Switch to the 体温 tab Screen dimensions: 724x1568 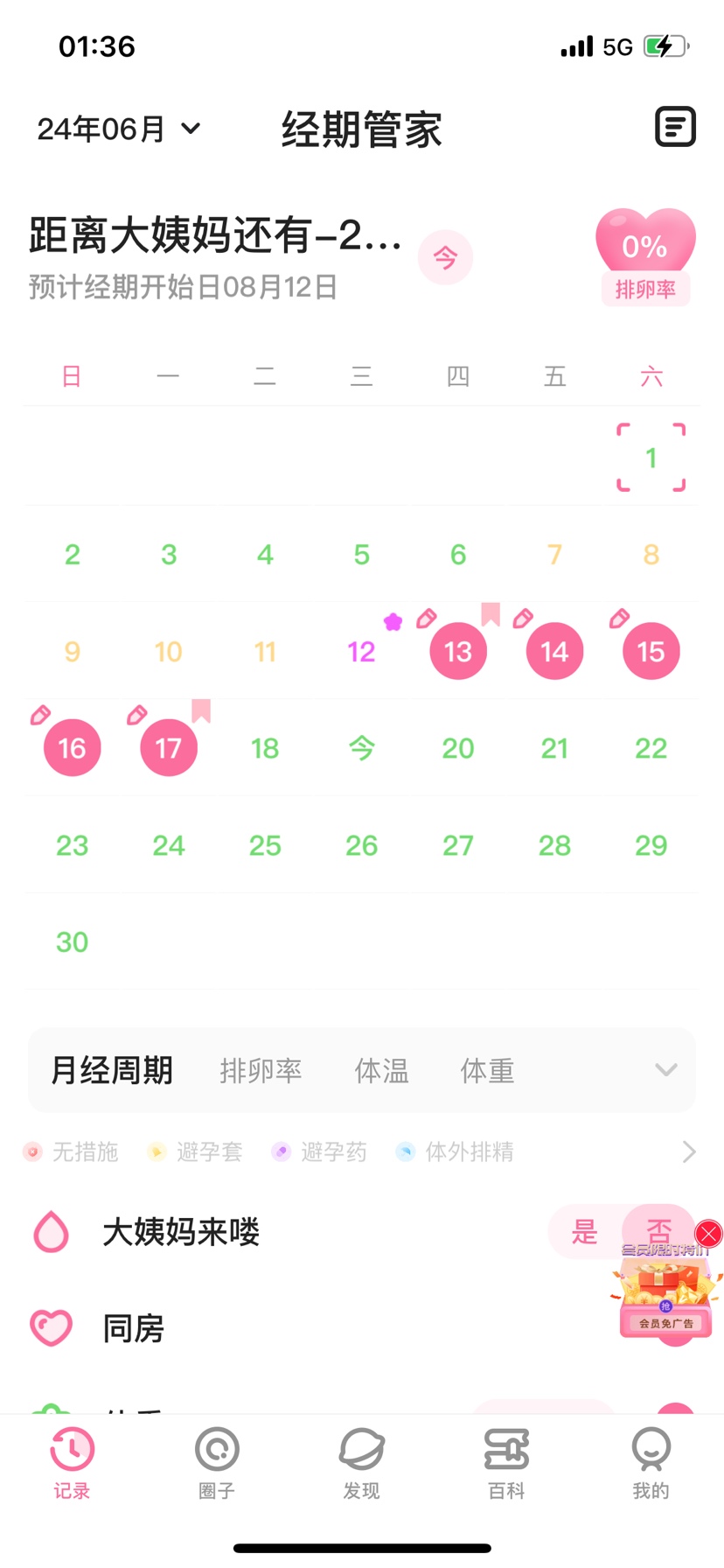click(x=381, y=1071)
